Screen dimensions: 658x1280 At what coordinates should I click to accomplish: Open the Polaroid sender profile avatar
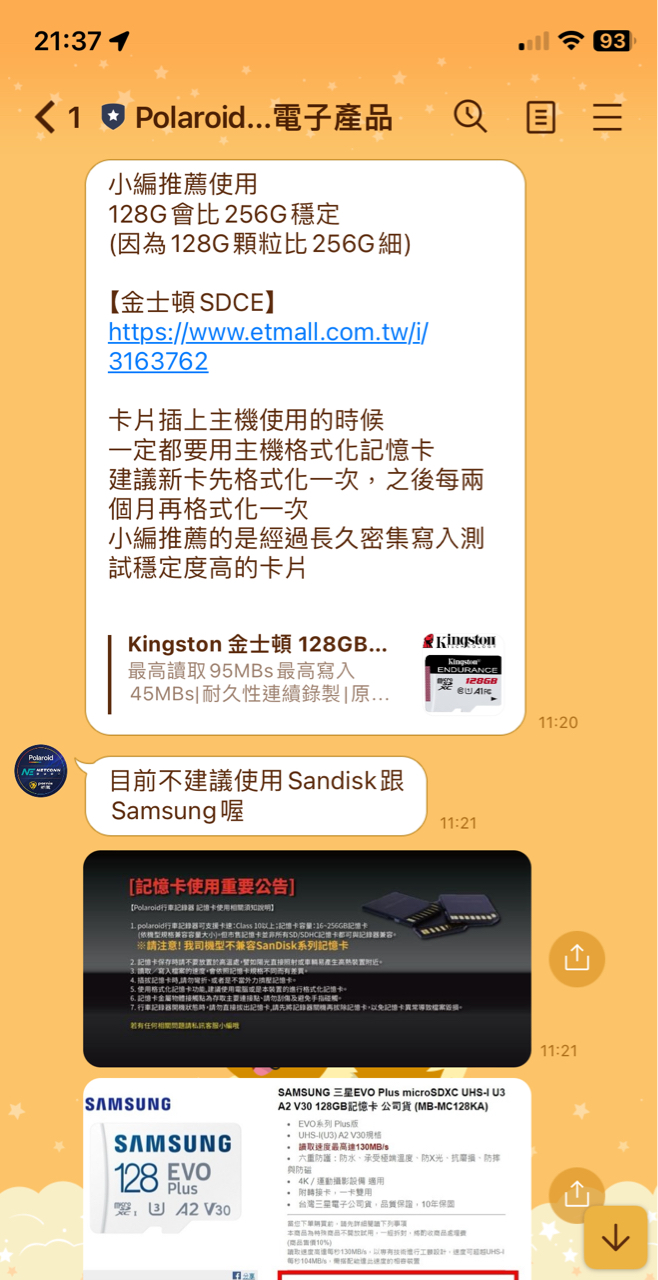41,771
